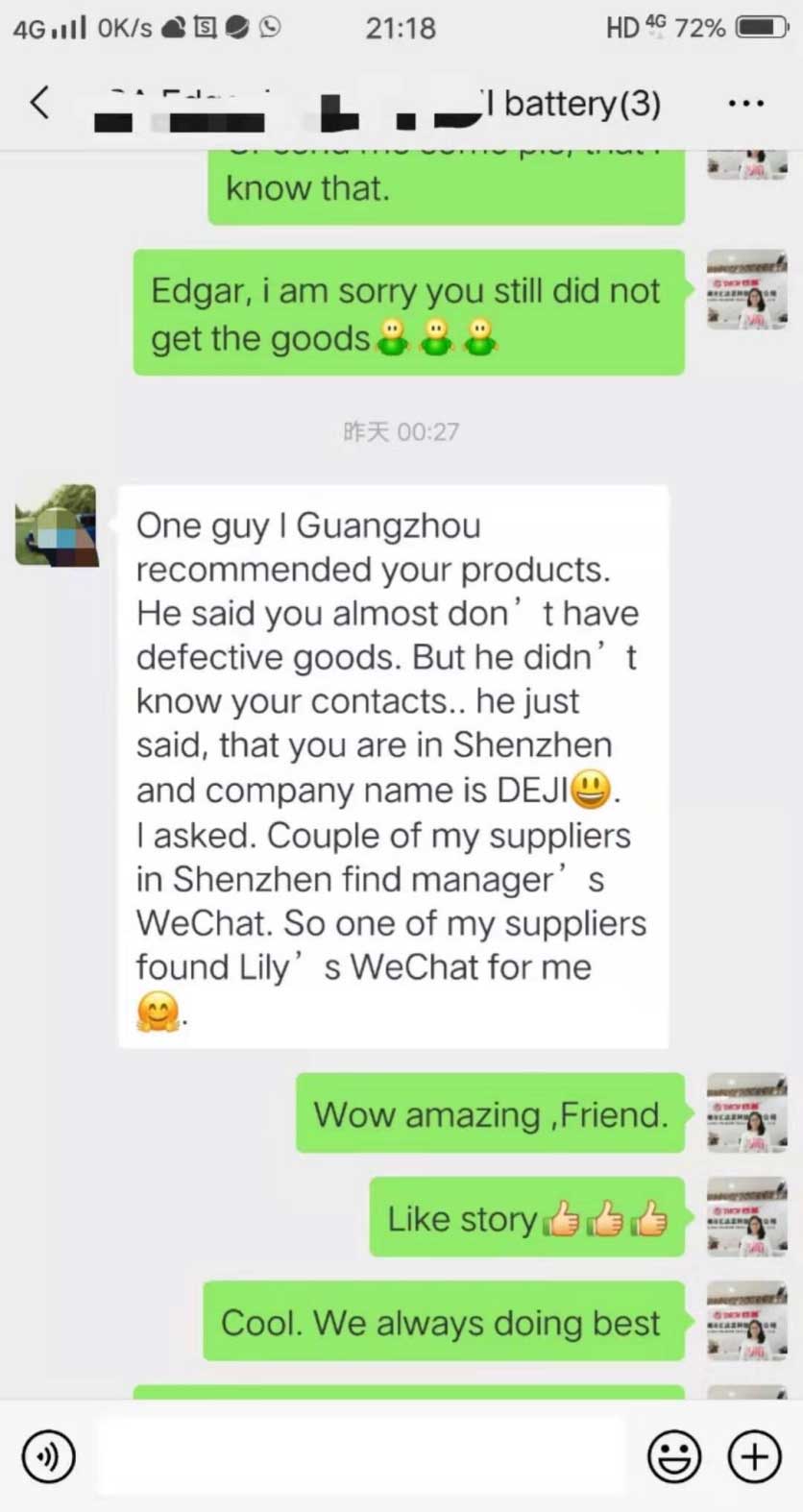Open sender avatar beside 'Like story'

pos(746,1216)
